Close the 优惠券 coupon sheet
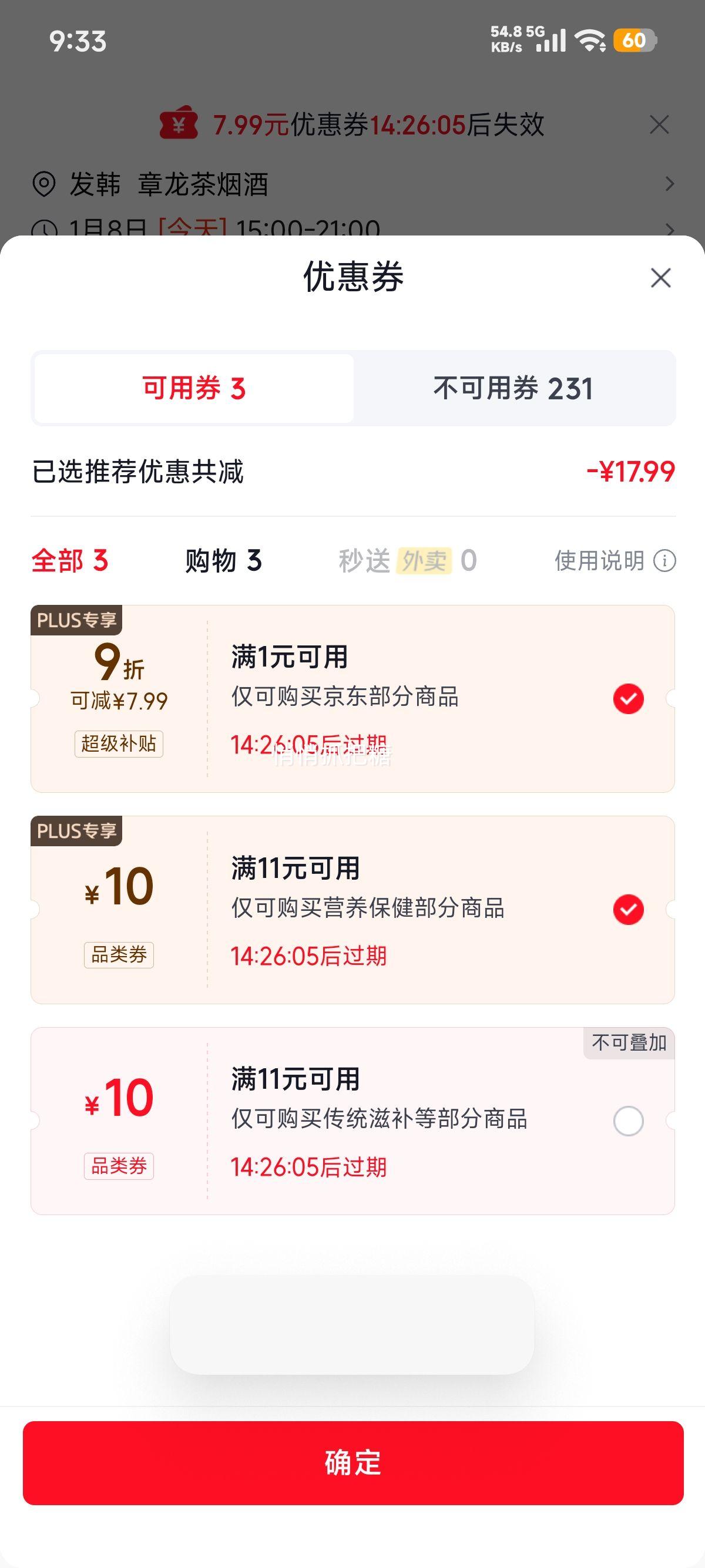The height and width of the screenshot is (1568, 705). tap(660, 278)
